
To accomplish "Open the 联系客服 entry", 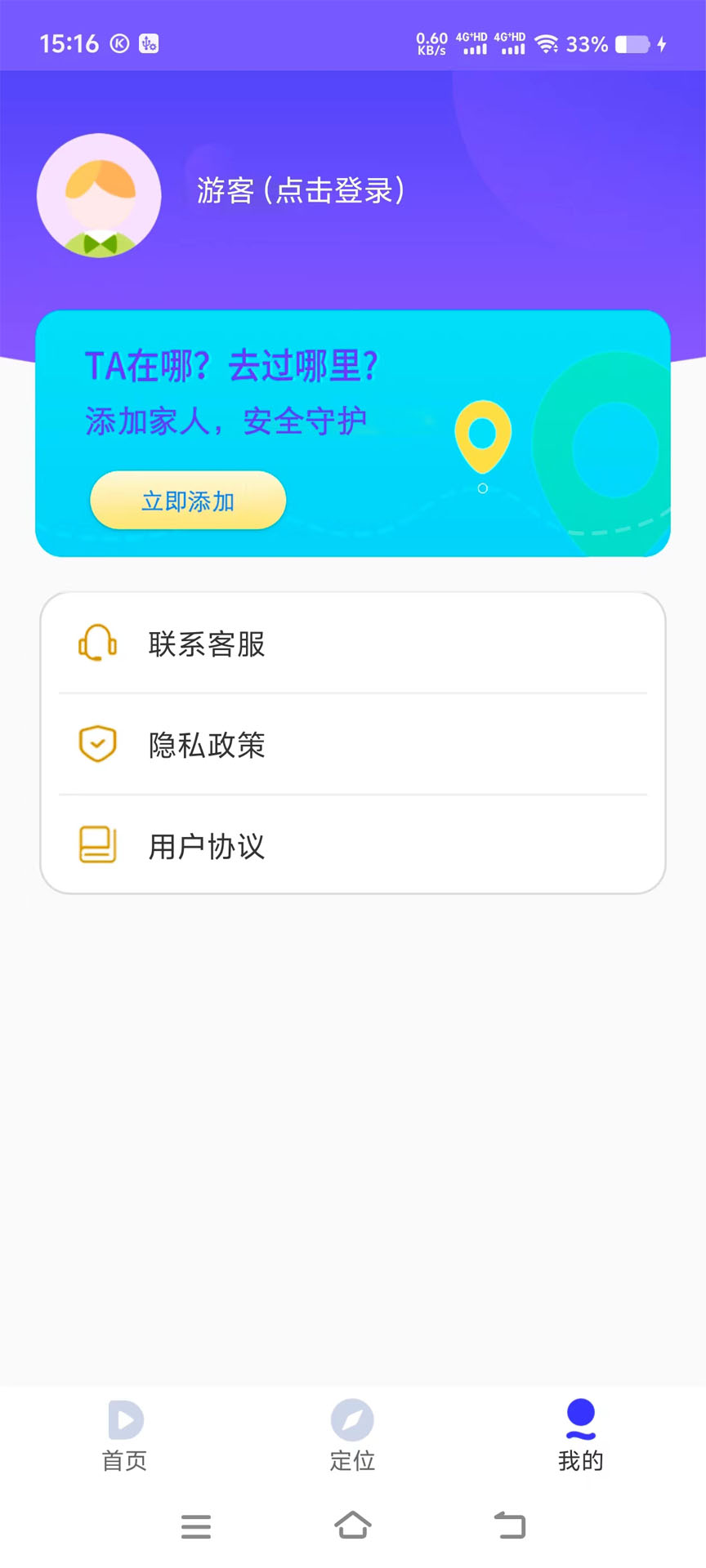I will click(x=206, y=644).
